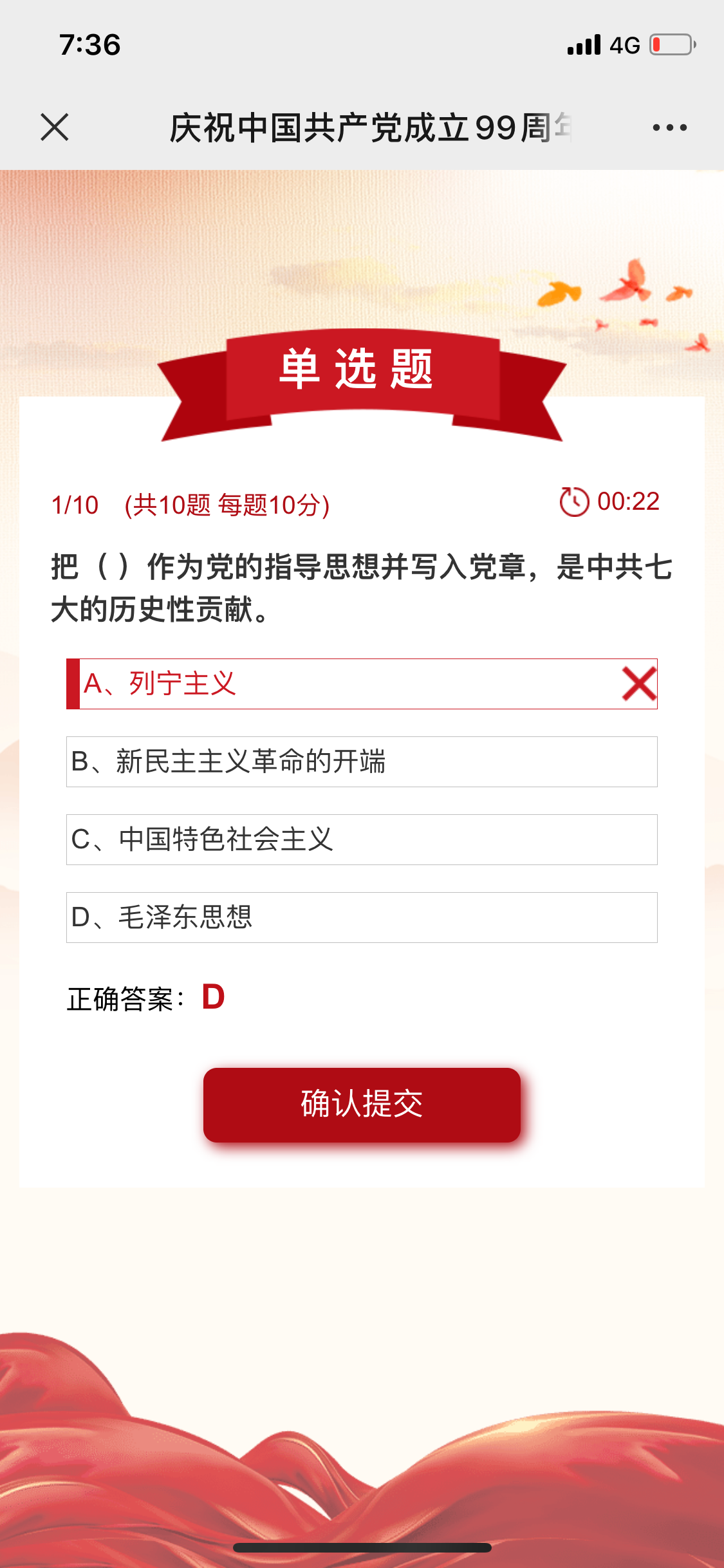Image resolution: width=724 pixels, height=1568 pixels.
Task: Tap the 确认提交 submit button
Action: coord(361,1104)
